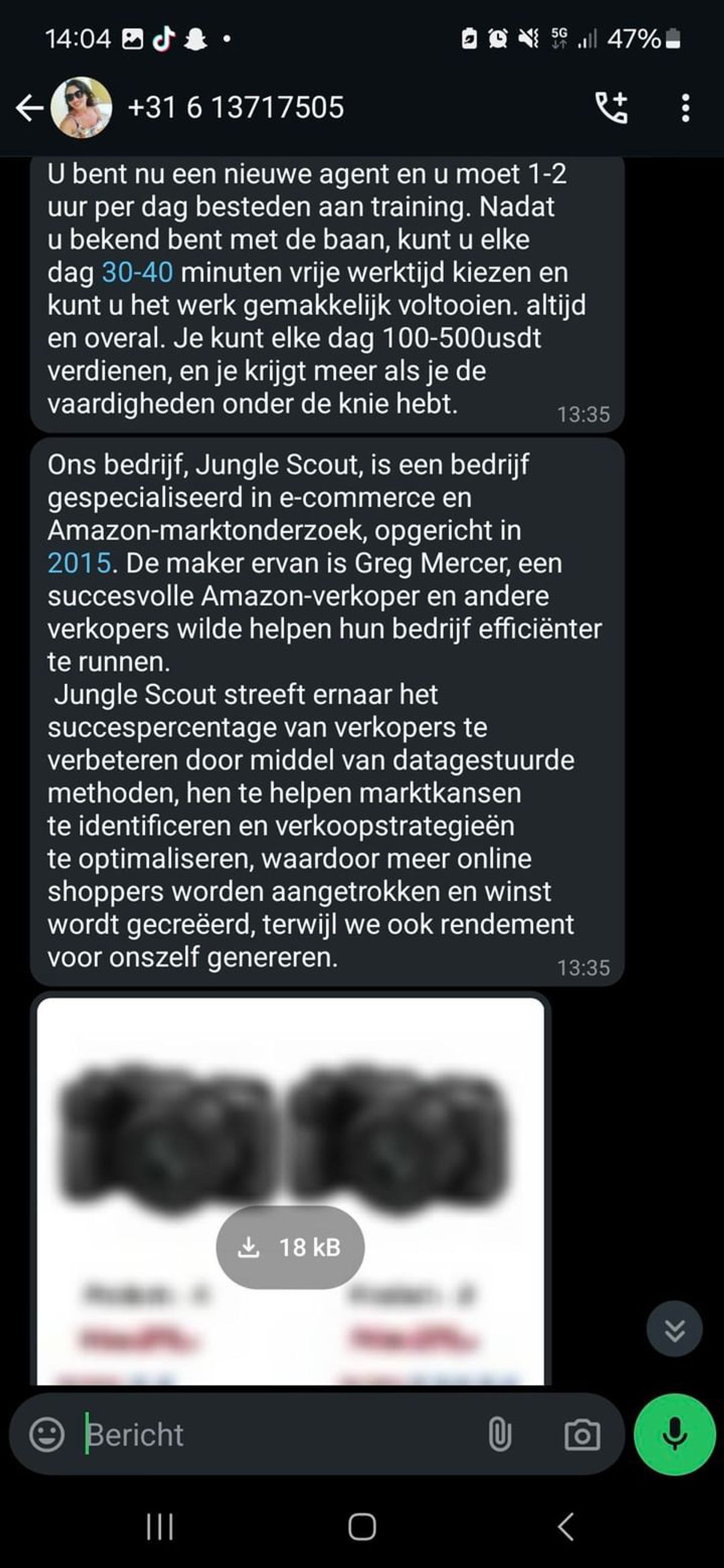Tap the highlighted 2015 link
Screen dimensions: 724x1568
(80, 563)
